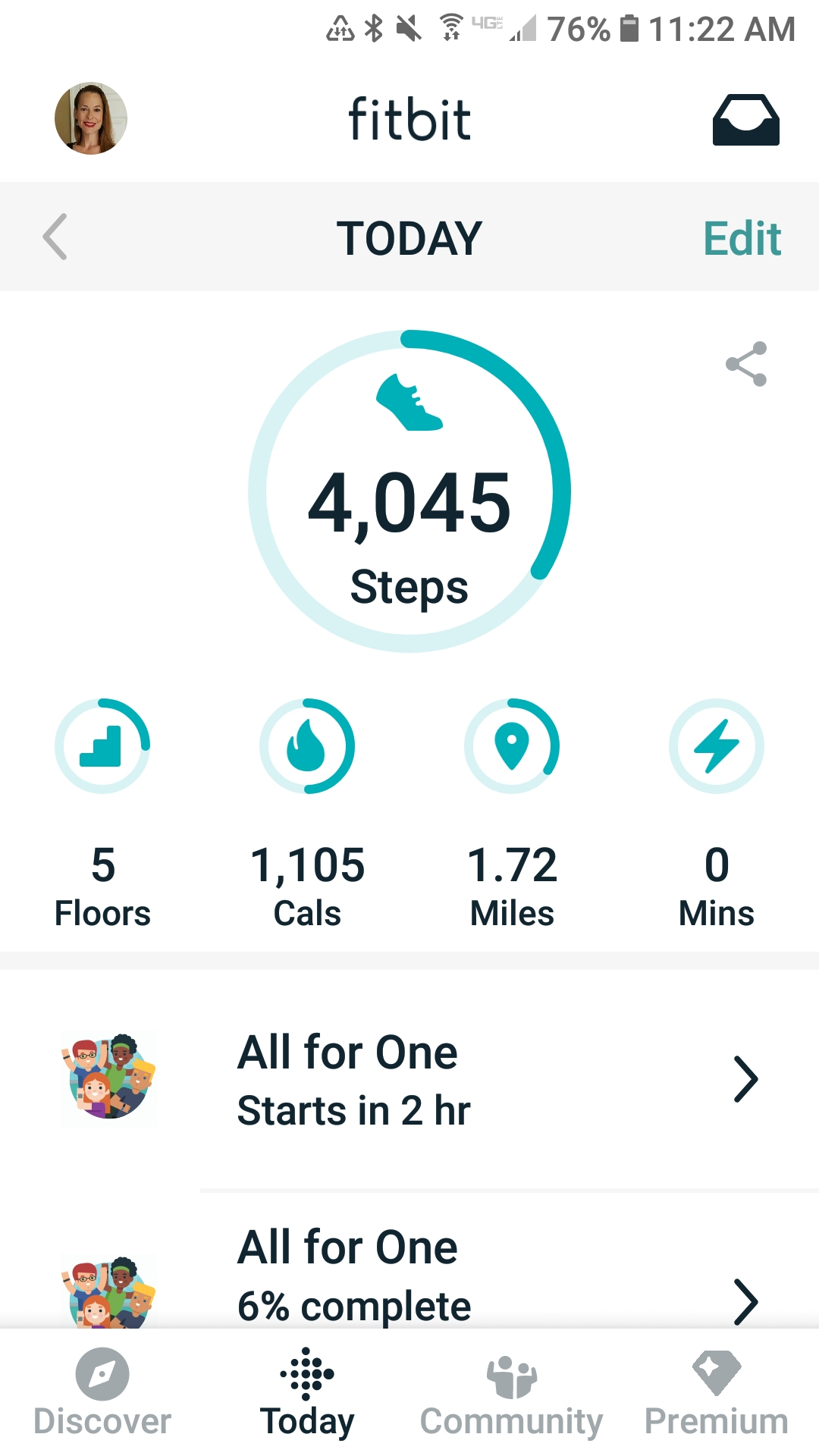Go to the previous day
819x1456 pixels.
point(55,237)
